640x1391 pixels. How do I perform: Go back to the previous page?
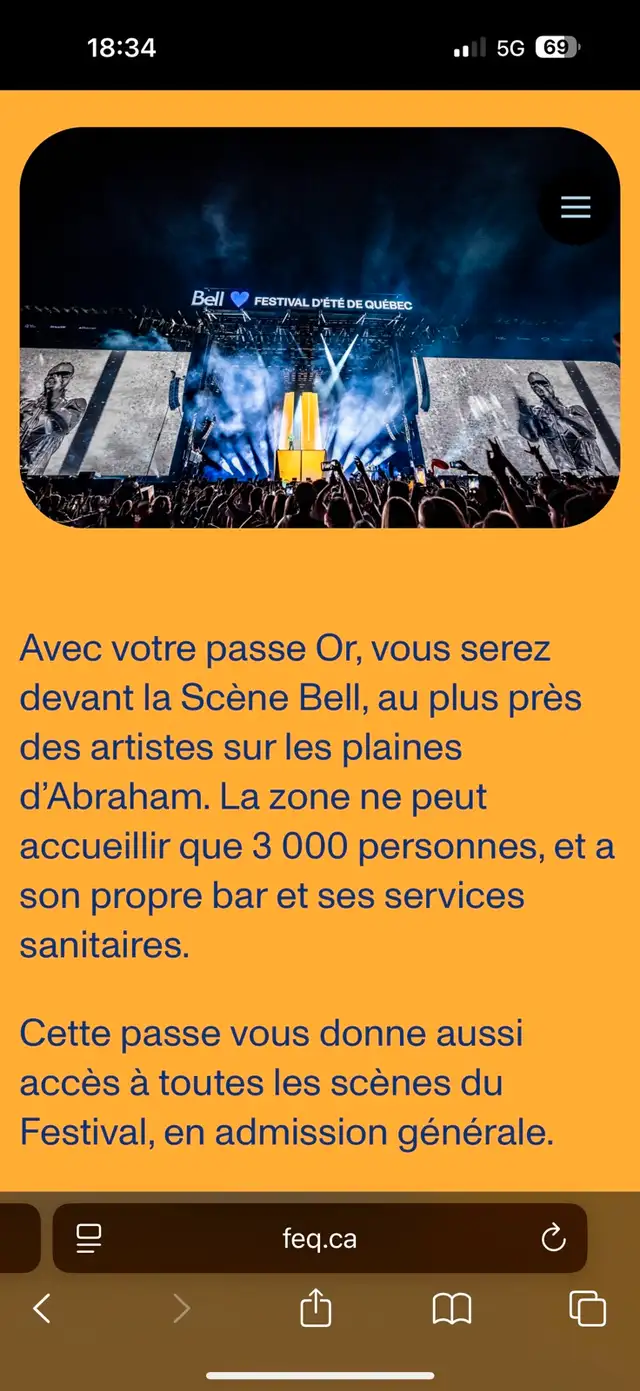coord(41,1307)
